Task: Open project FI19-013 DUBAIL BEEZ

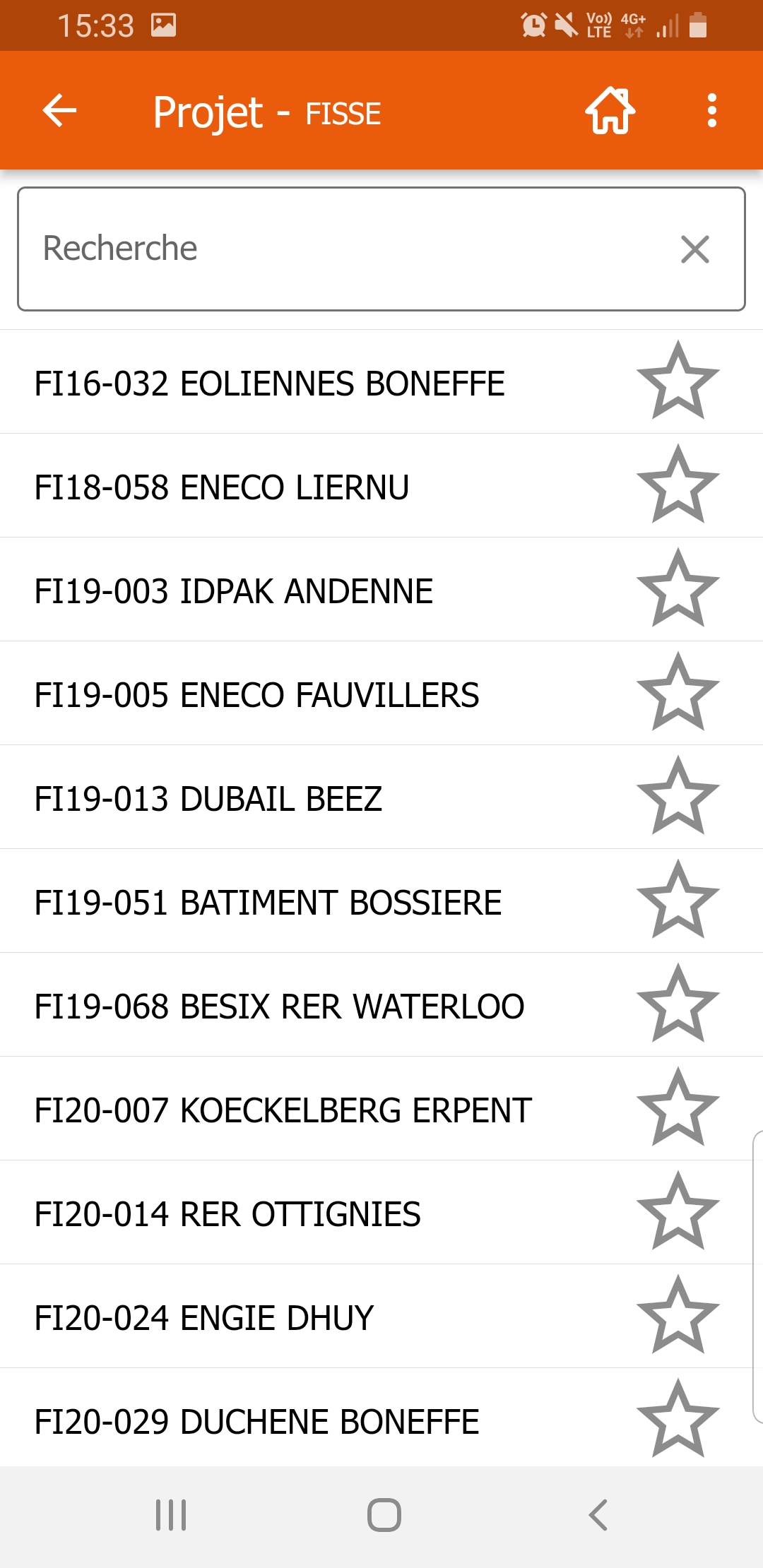Action: (x=208, y=799)
